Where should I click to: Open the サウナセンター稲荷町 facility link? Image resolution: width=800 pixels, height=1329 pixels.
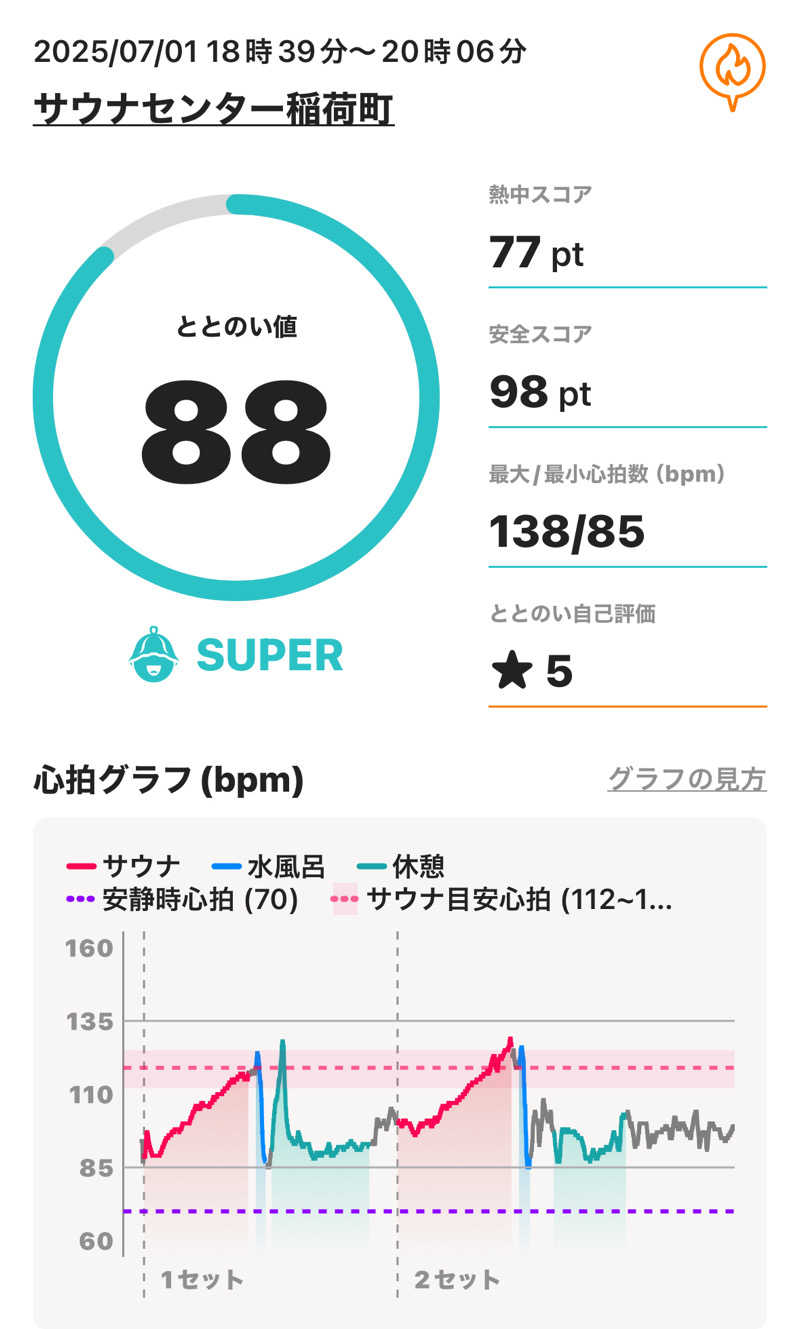(213, 108)
